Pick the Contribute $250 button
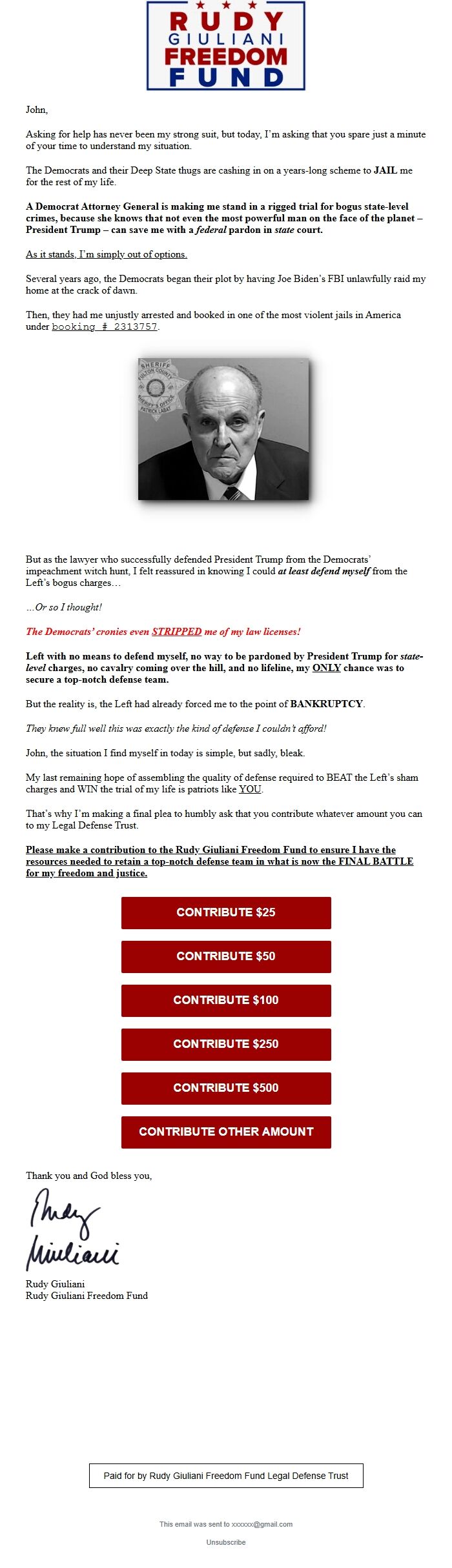 tap(226, 1044)
